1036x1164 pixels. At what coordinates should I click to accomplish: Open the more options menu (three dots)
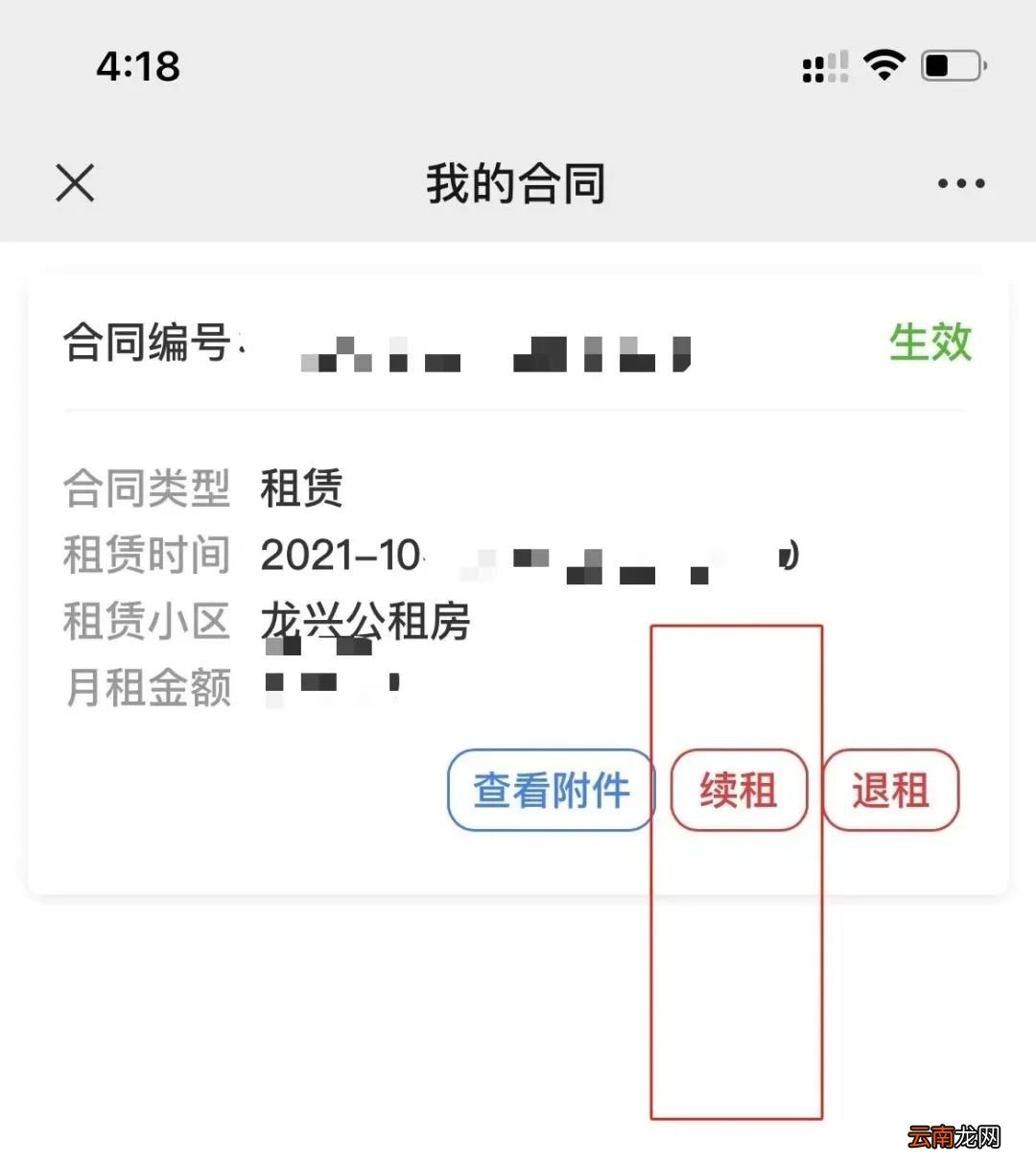coord(958,182)
